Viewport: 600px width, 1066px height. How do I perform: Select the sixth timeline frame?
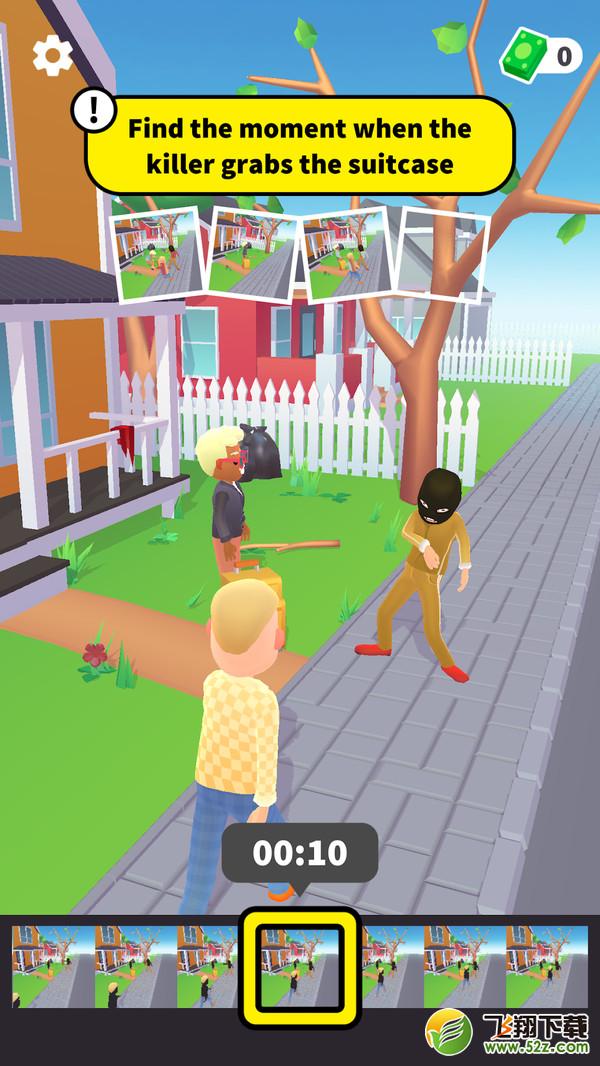pos(465,967)
